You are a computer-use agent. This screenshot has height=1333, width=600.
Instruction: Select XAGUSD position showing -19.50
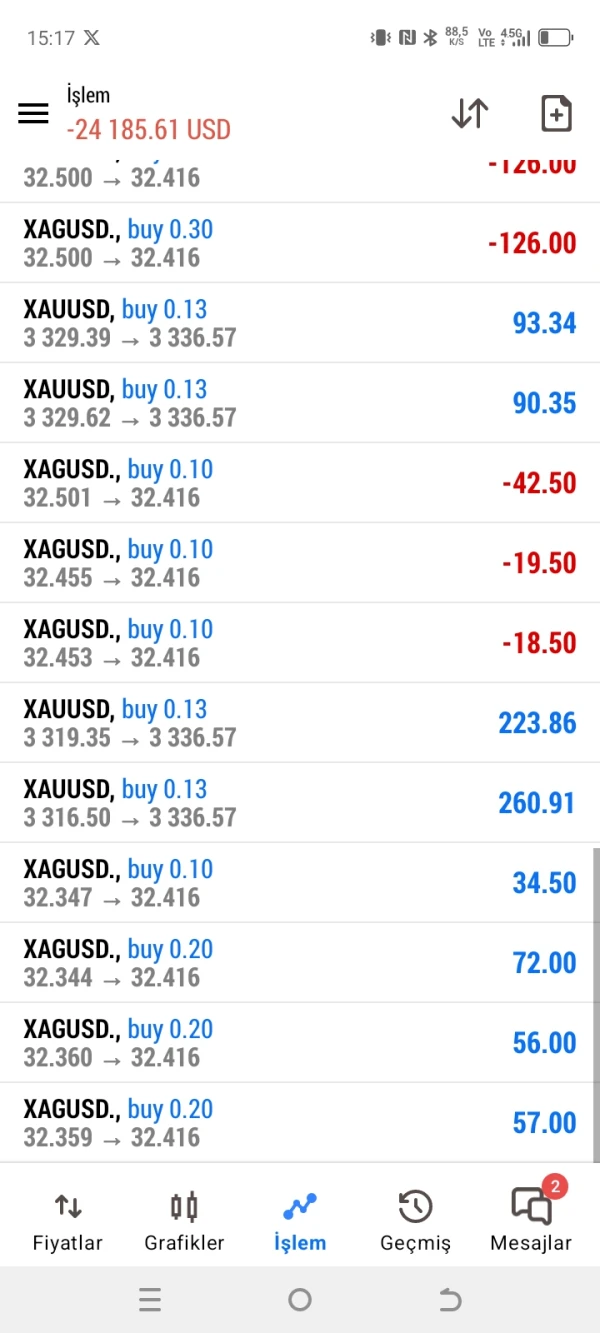point(300,563)
